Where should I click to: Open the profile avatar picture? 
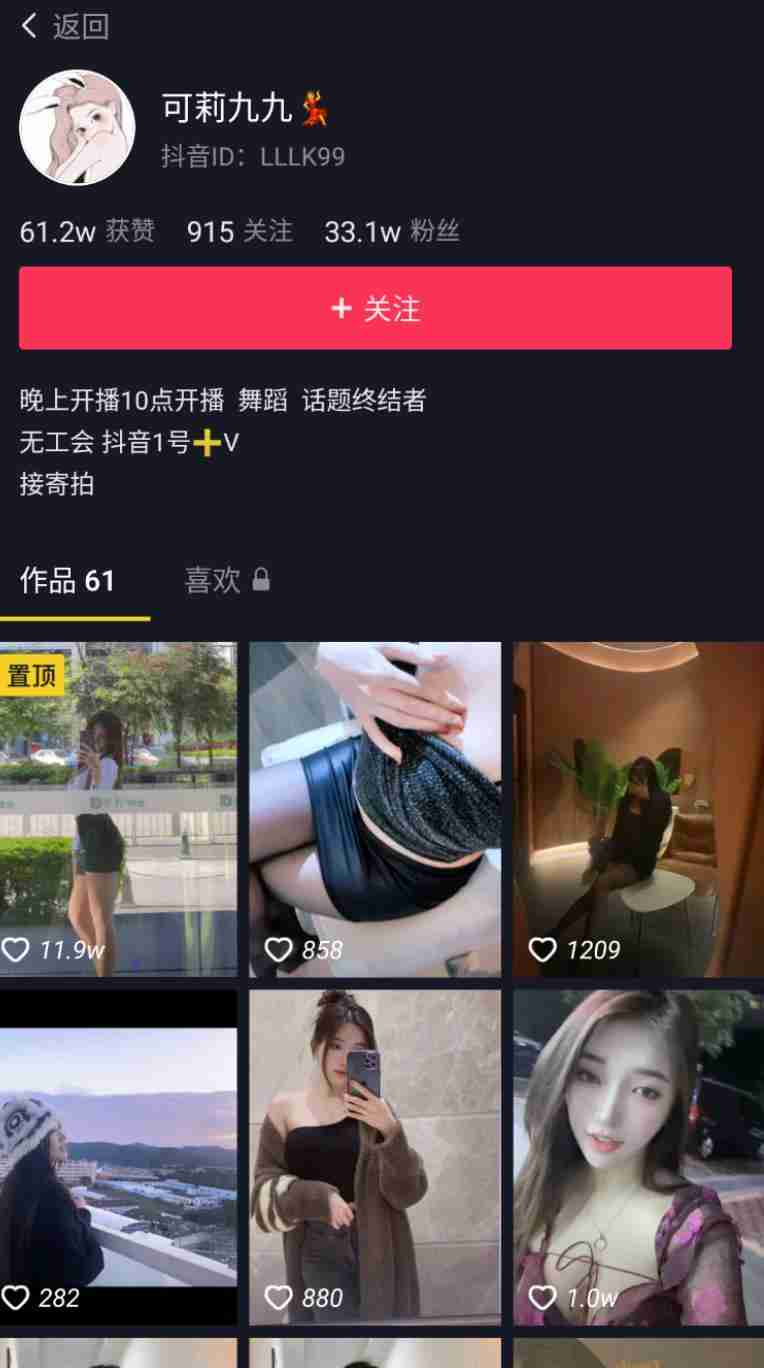(77, 127)
